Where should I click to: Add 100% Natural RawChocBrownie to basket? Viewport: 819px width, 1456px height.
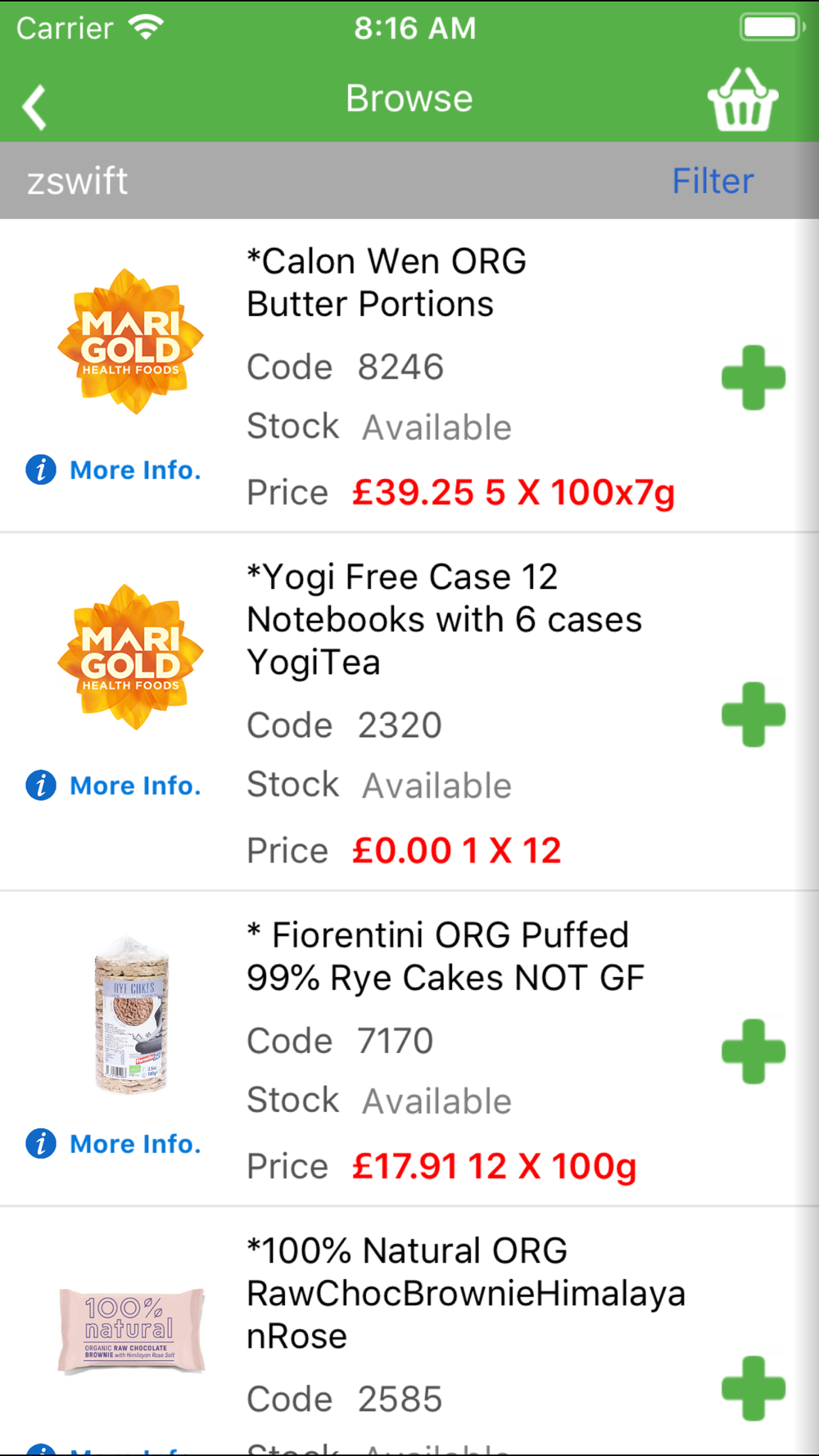coord(753,1389)
